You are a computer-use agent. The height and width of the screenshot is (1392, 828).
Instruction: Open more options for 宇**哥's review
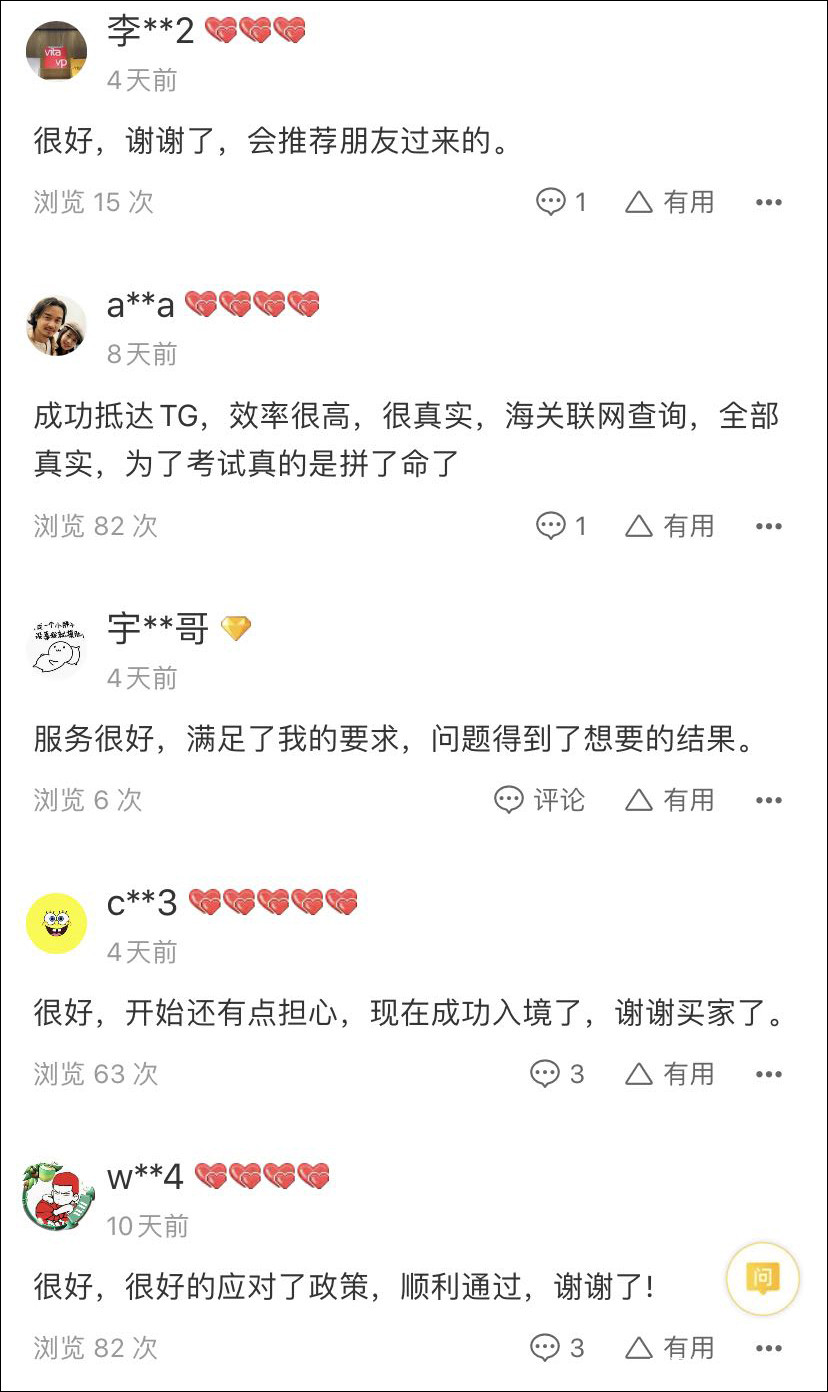click(x=768, y=801)
